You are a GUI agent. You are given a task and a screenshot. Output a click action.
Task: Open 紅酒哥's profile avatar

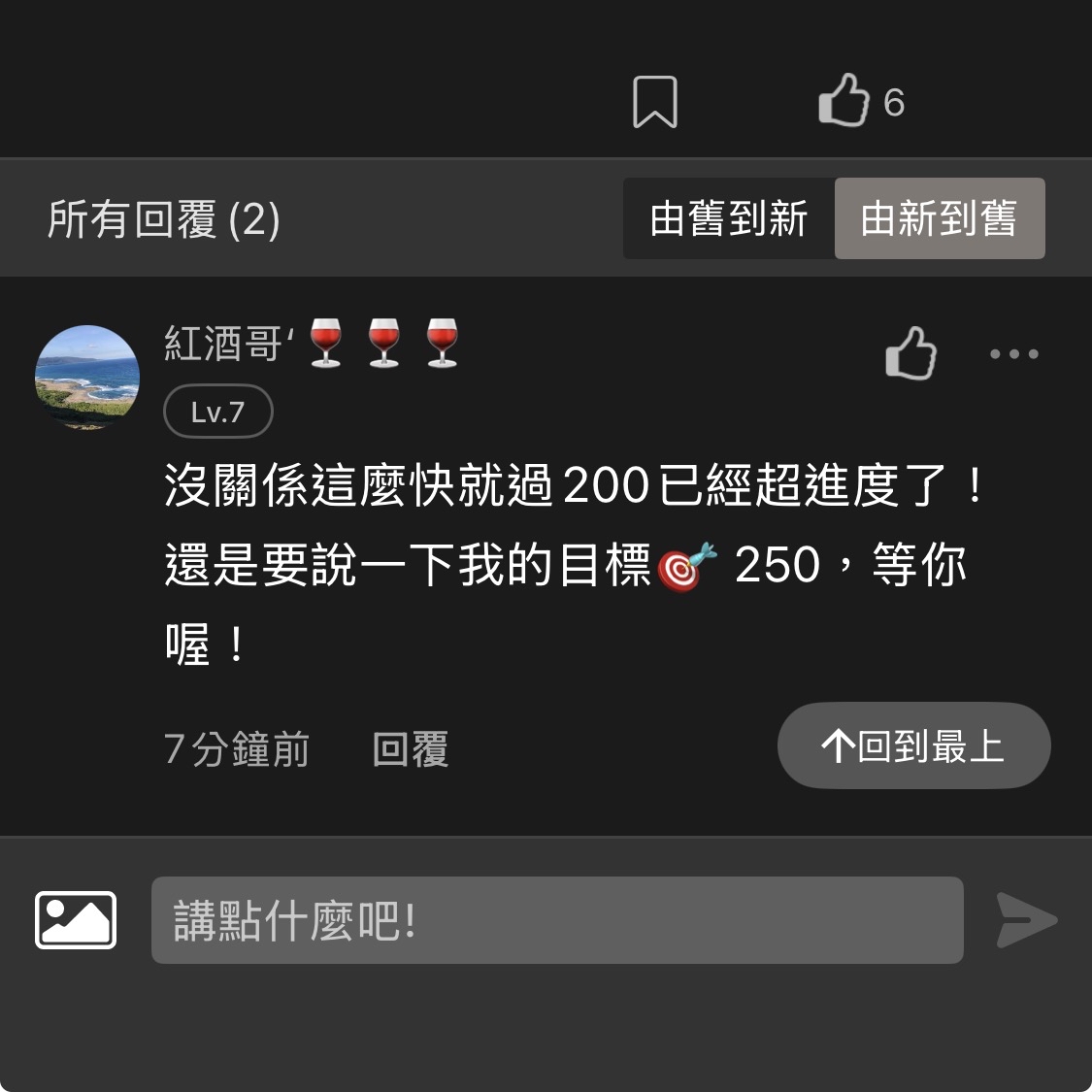point(87,378)
